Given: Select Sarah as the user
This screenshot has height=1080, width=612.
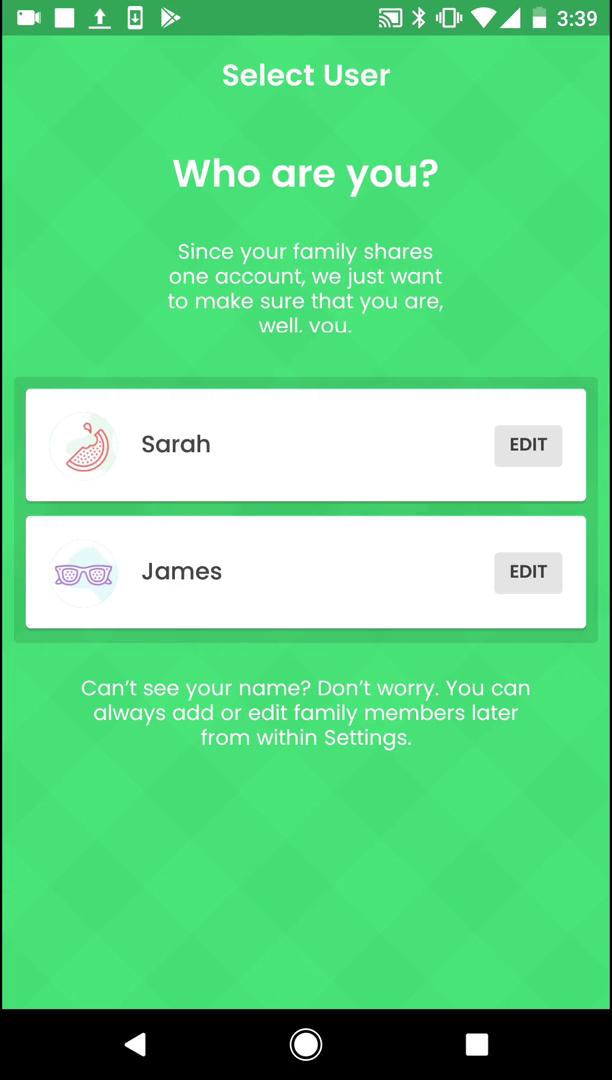Looking at the screenshot, I should (x=306, y=445).
